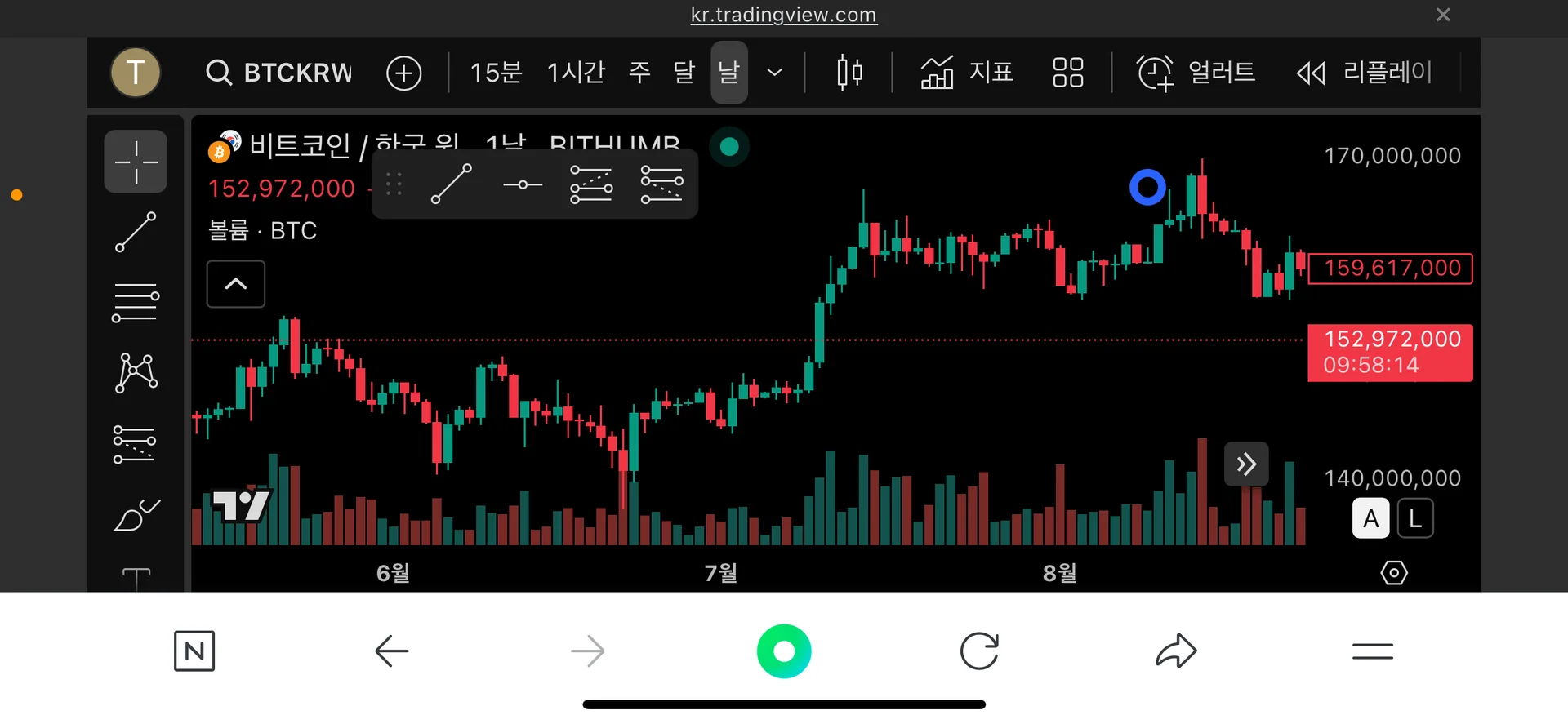Jump to the latest bar
Viewport: 1568px width, 724px height.
(1245, 464)
